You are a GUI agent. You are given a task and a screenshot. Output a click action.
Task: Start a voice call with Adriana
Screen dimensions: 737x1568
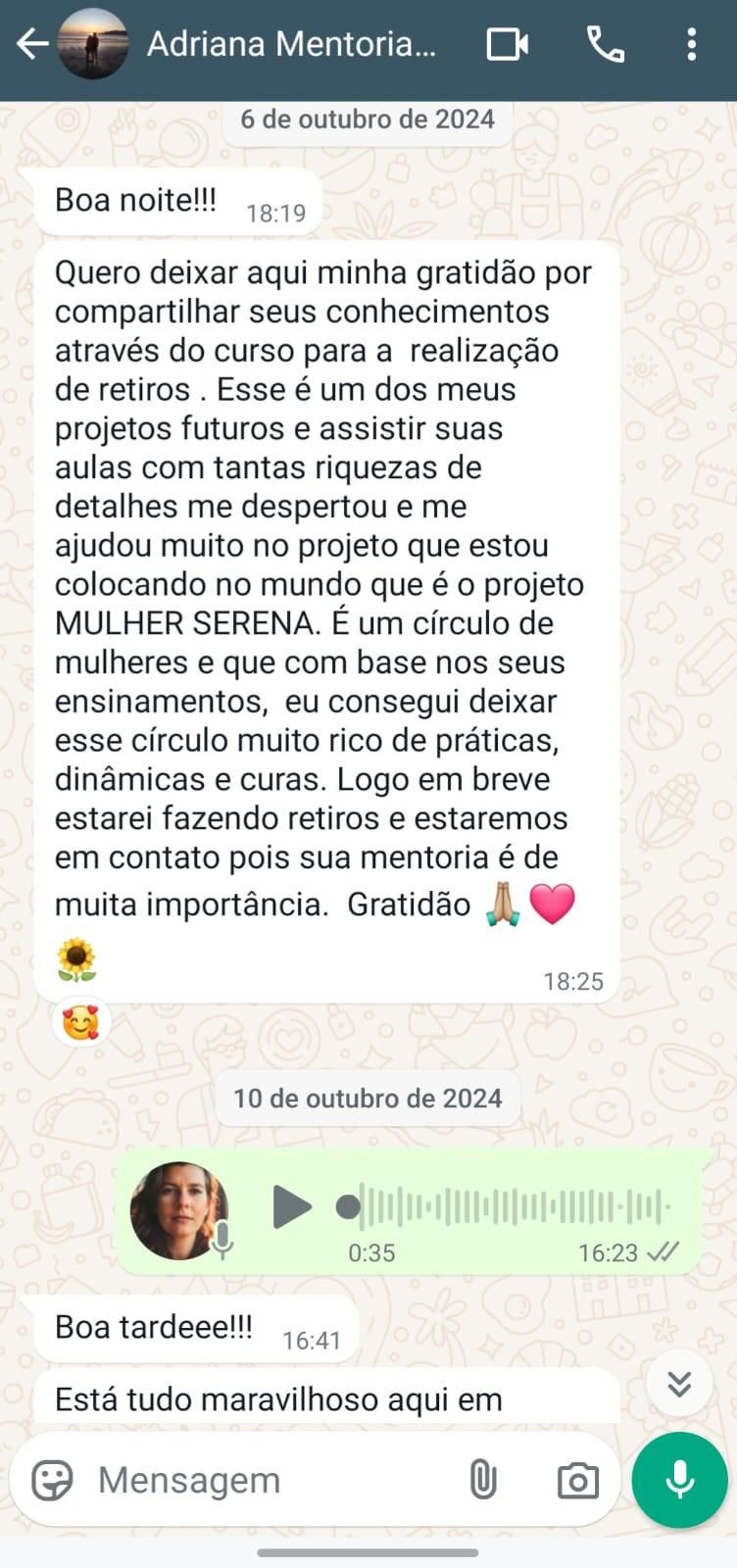point(605,44)
